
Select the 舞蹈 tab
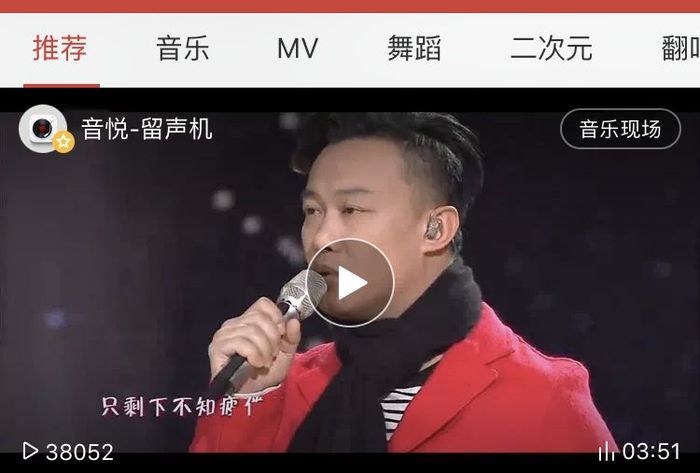(414, 48)
